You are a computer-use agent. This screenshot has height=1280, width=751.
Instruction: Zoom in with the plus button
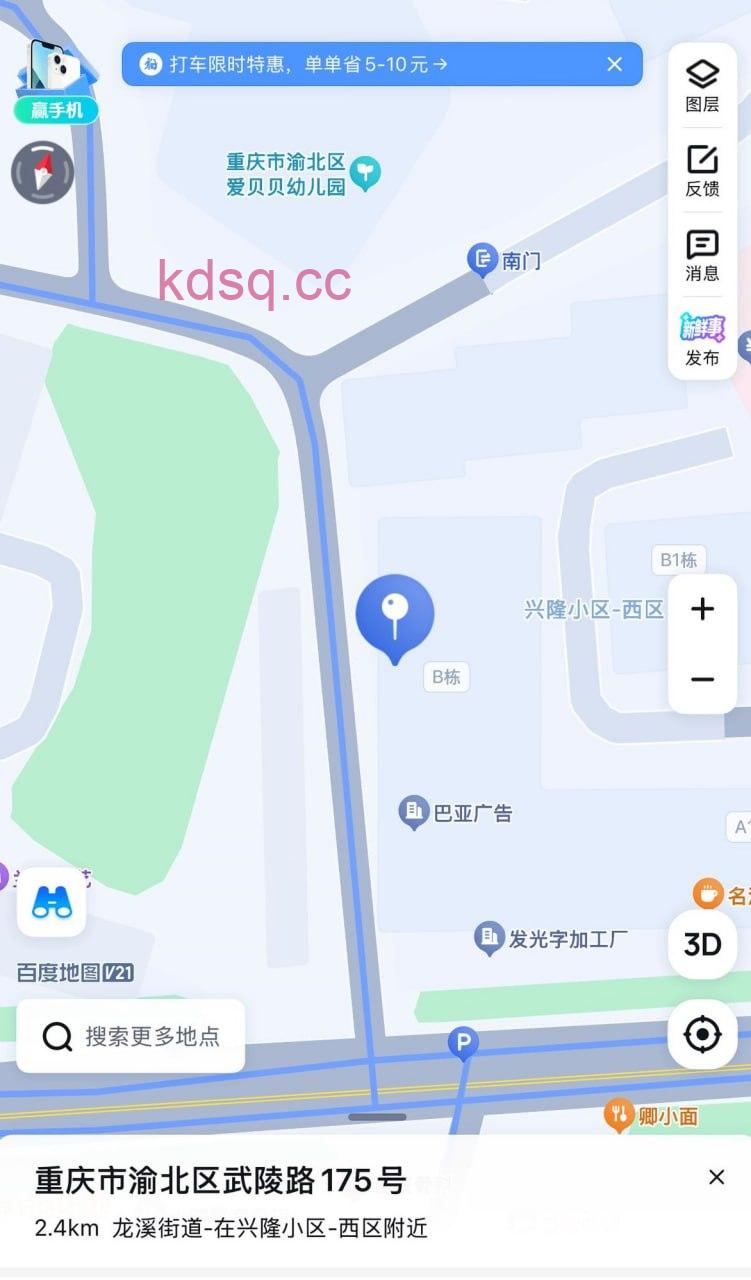click(702, 608)
